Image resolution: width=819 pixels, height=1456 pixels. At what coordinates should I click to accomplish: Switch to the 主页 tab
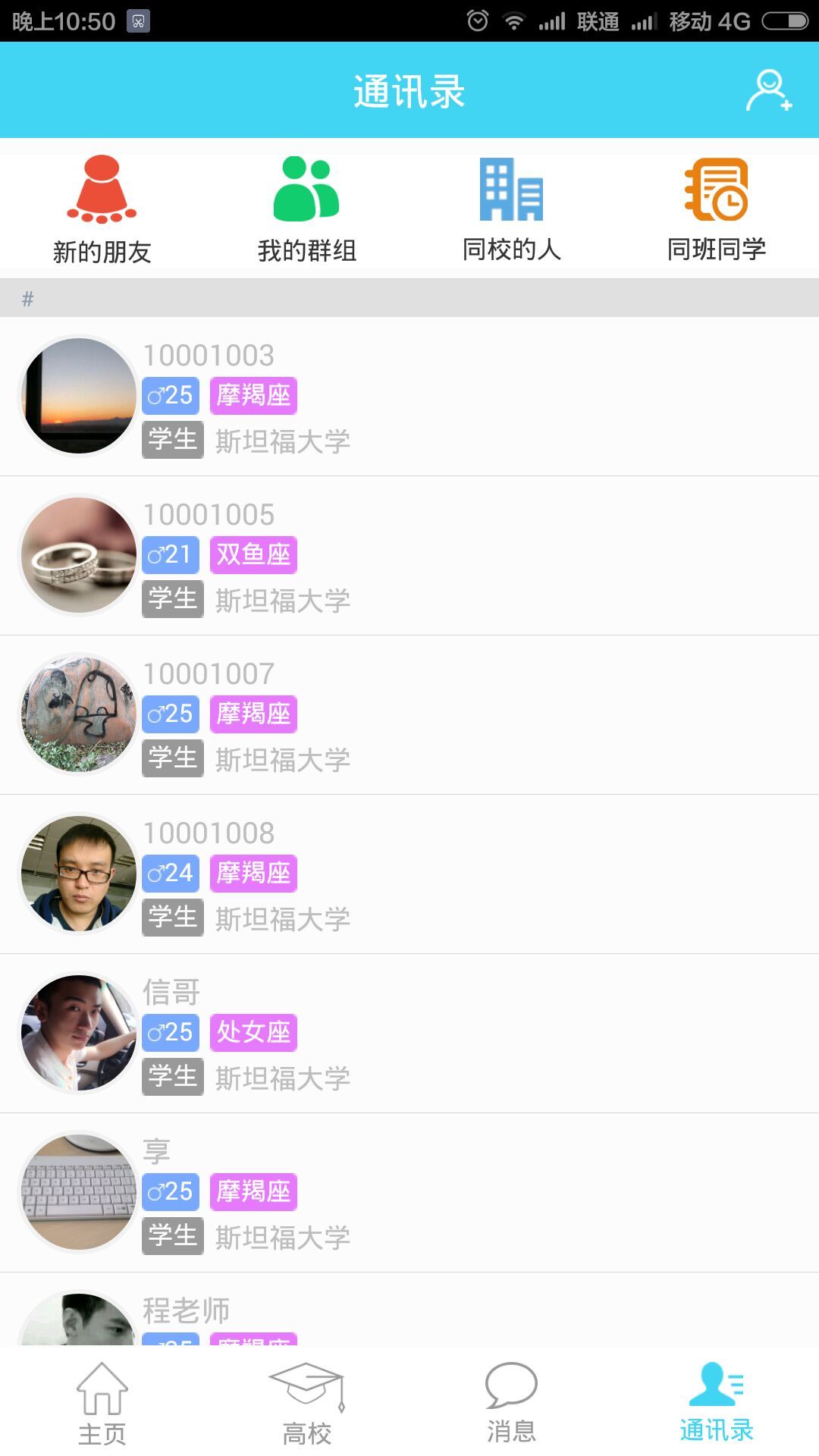102,1403
